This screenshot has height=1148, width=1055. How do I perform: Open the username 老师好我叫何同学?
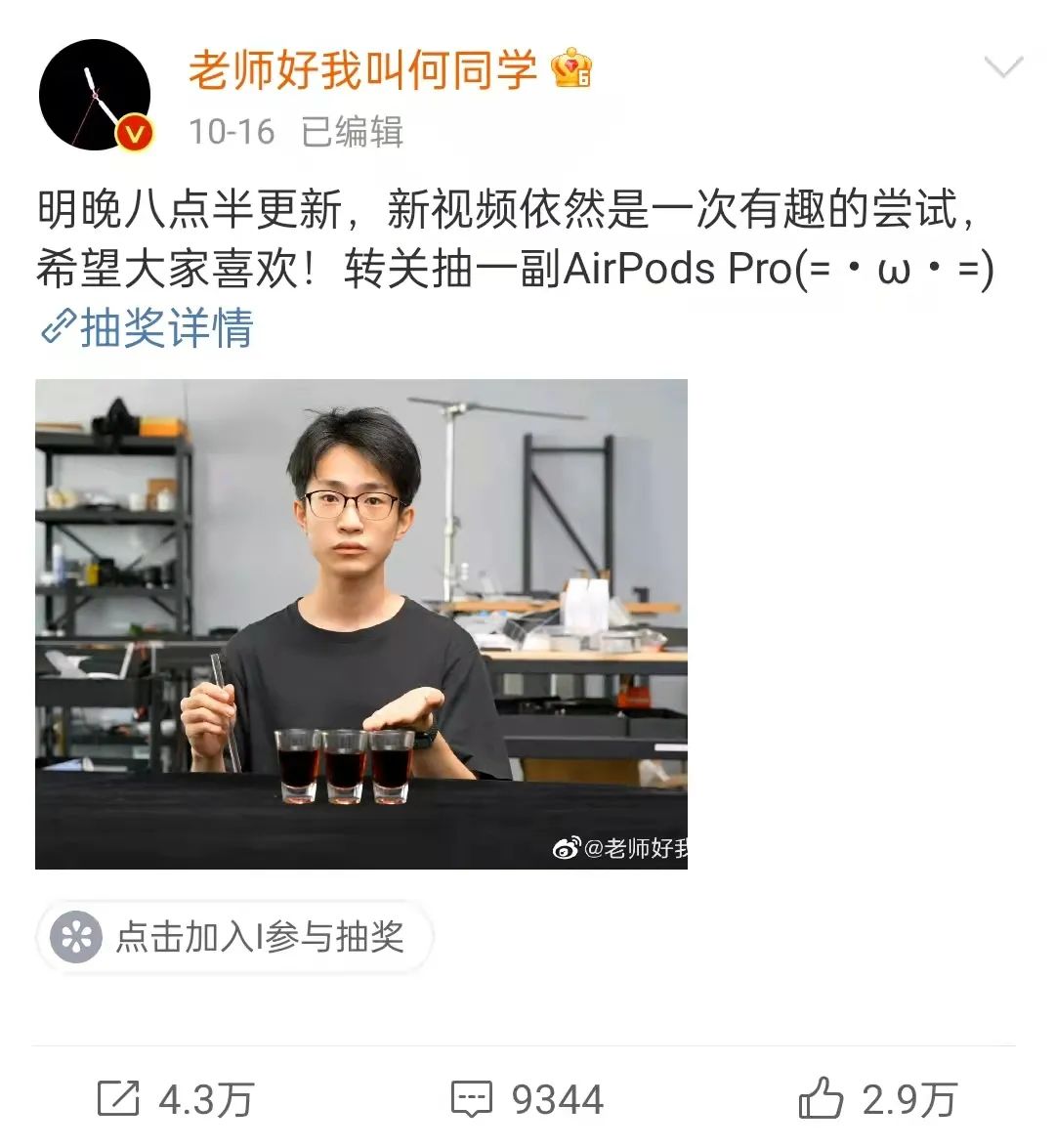click(362, 70)
